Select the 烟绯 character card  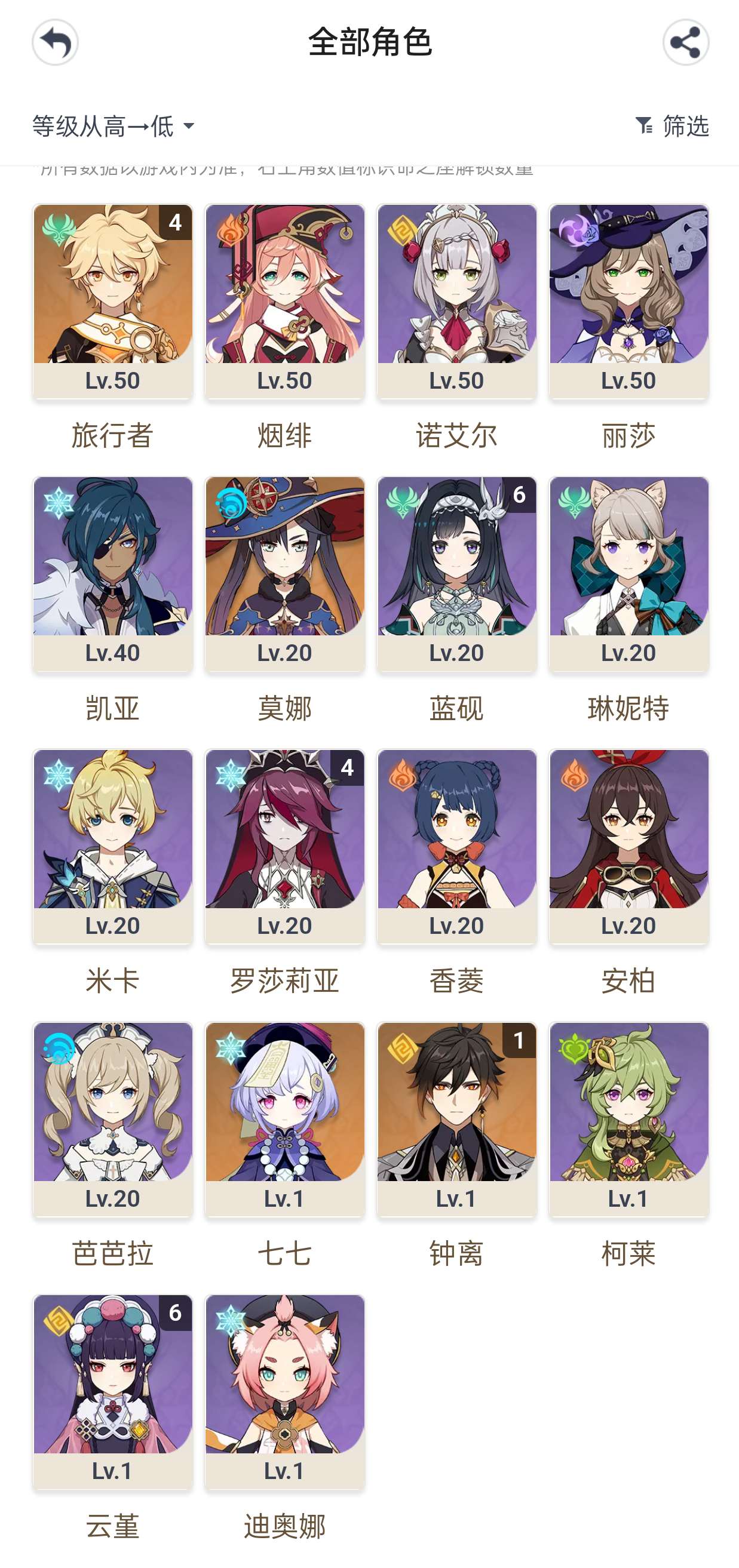(x=284, y=302)
